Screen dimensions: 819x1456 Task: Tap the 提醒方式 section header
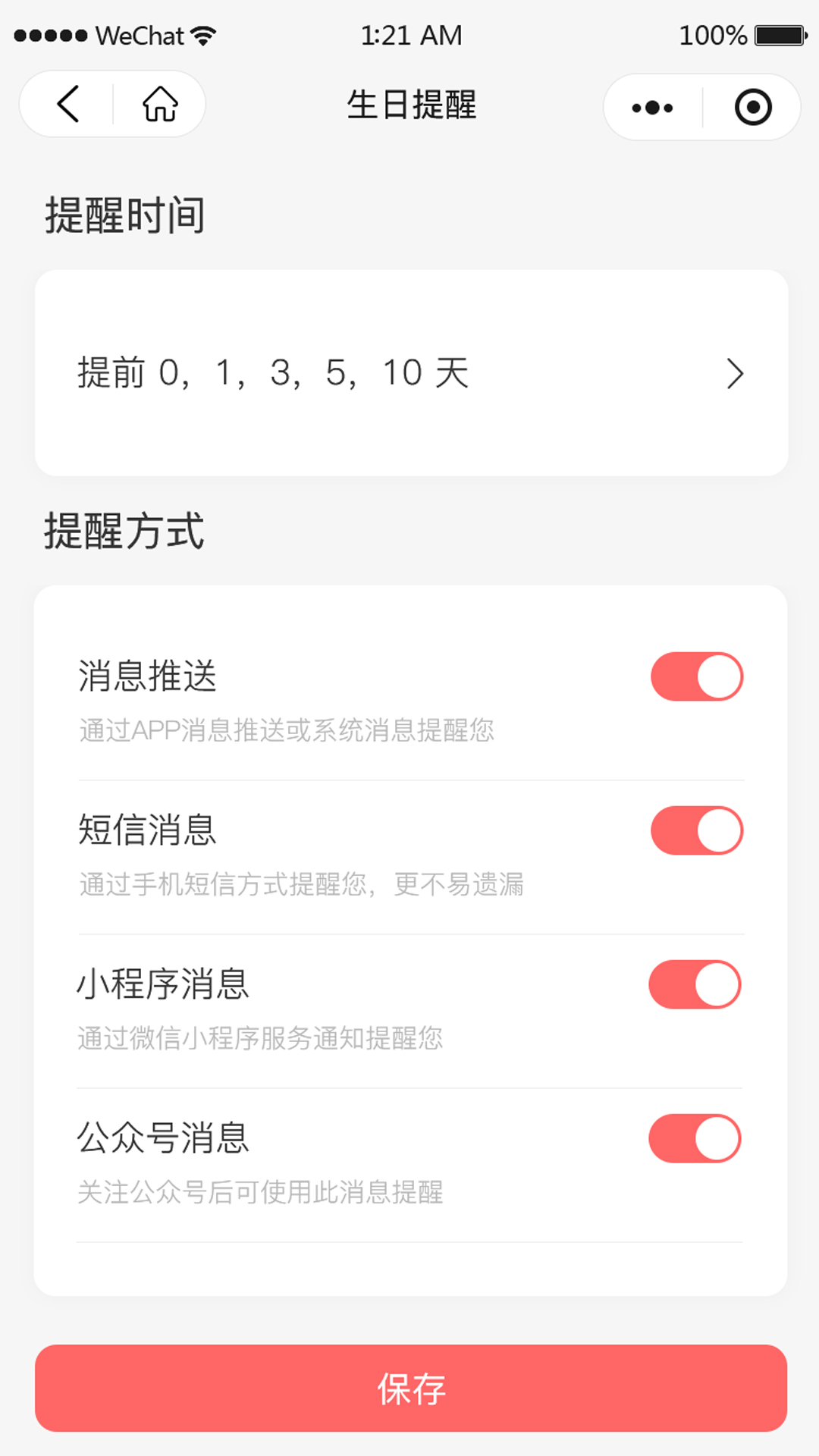[x=124, y=531]
